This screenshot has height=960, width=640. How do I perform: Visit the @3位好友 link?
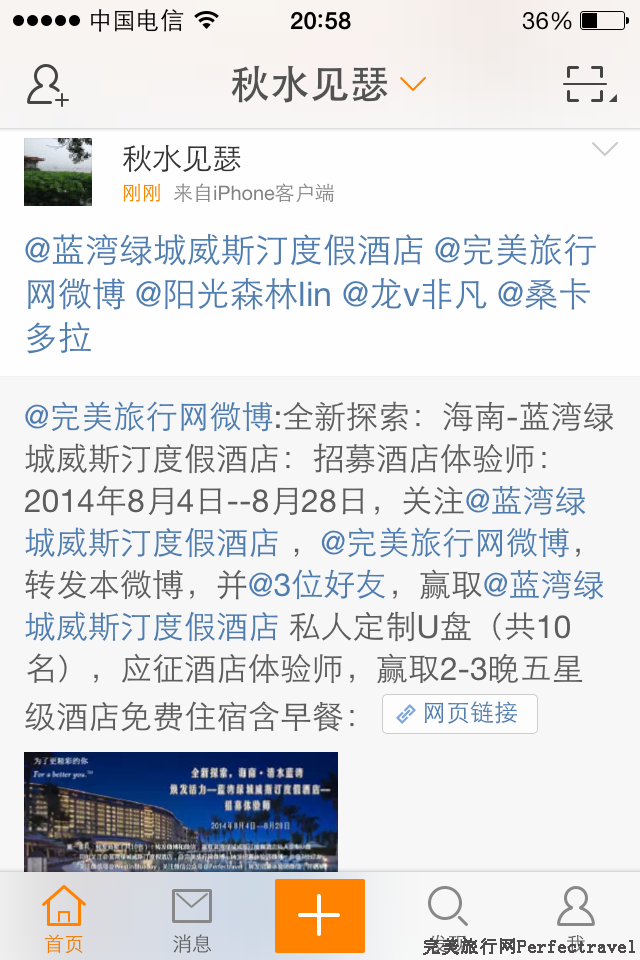(316, 584)
